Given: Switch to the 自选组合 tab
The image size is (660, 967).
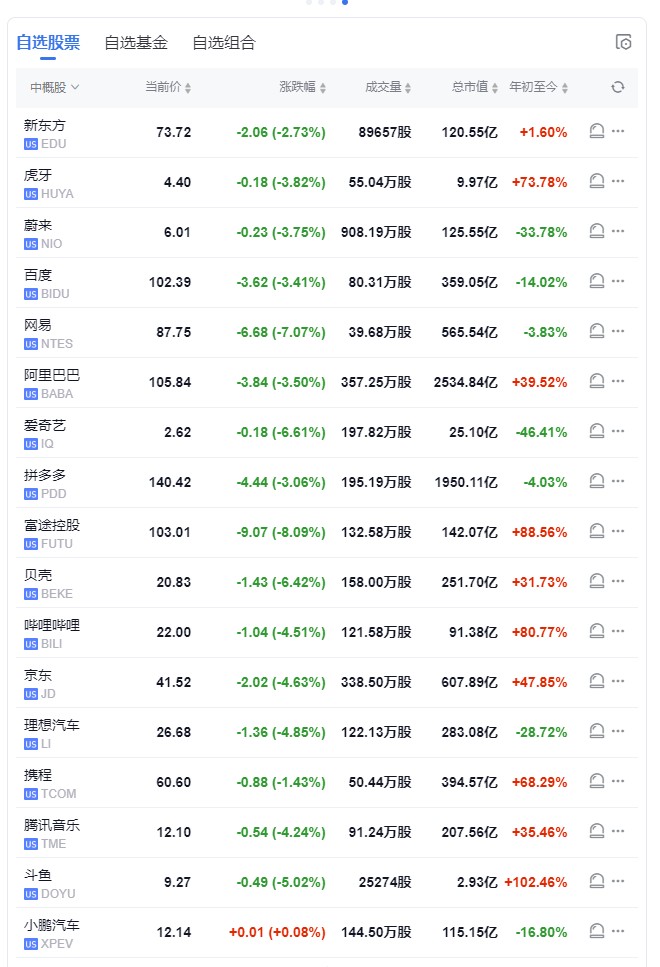Looking at the screenshot, I should [224, 43].
